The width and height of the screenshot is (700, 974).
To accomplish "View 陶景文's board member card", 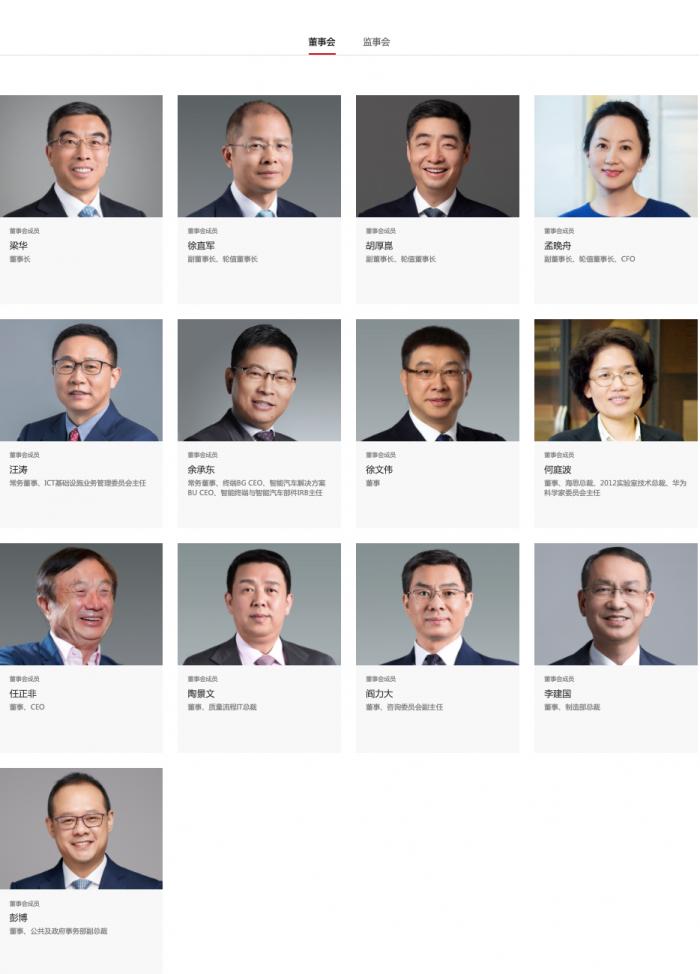I will click(x=259, y=647).
